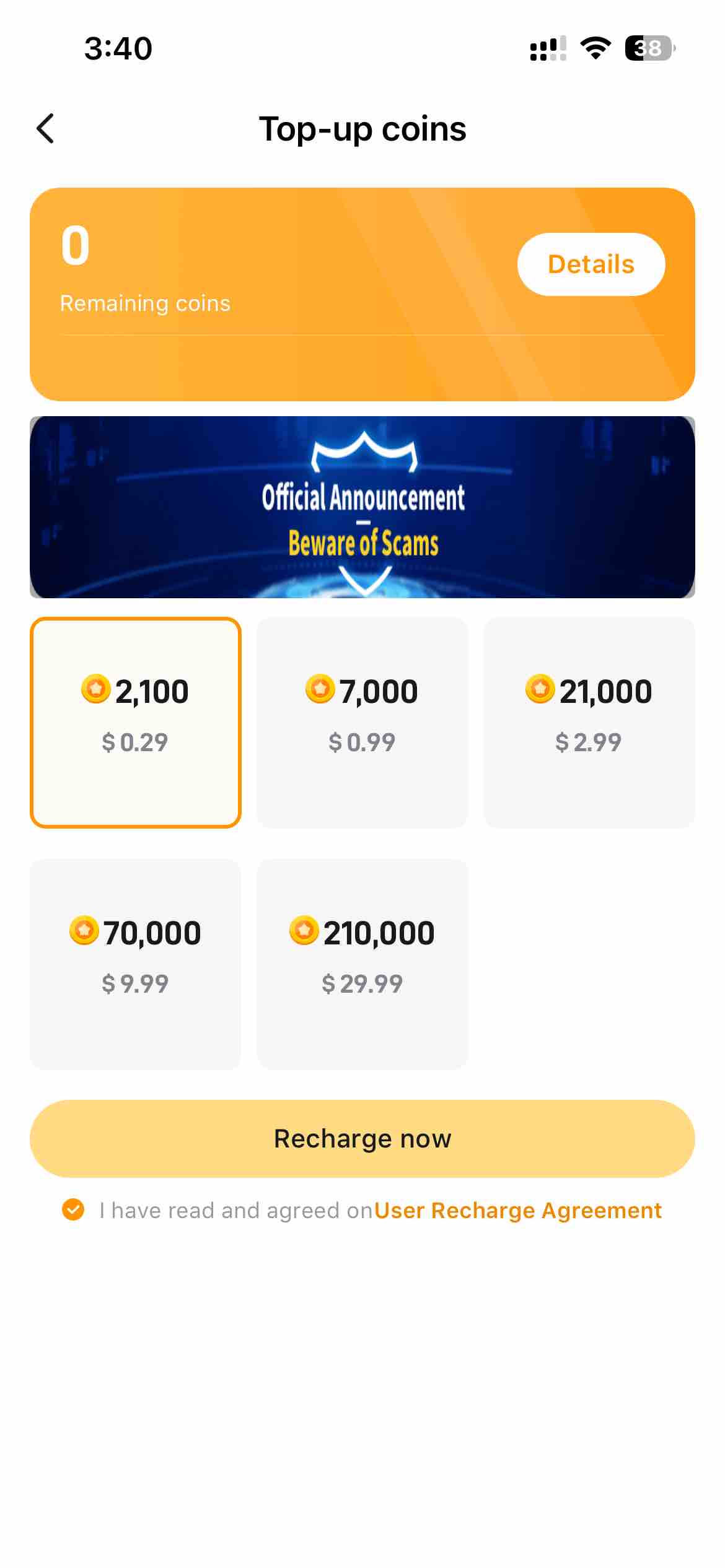Choose the 210,000 coins package

[362, 964]
